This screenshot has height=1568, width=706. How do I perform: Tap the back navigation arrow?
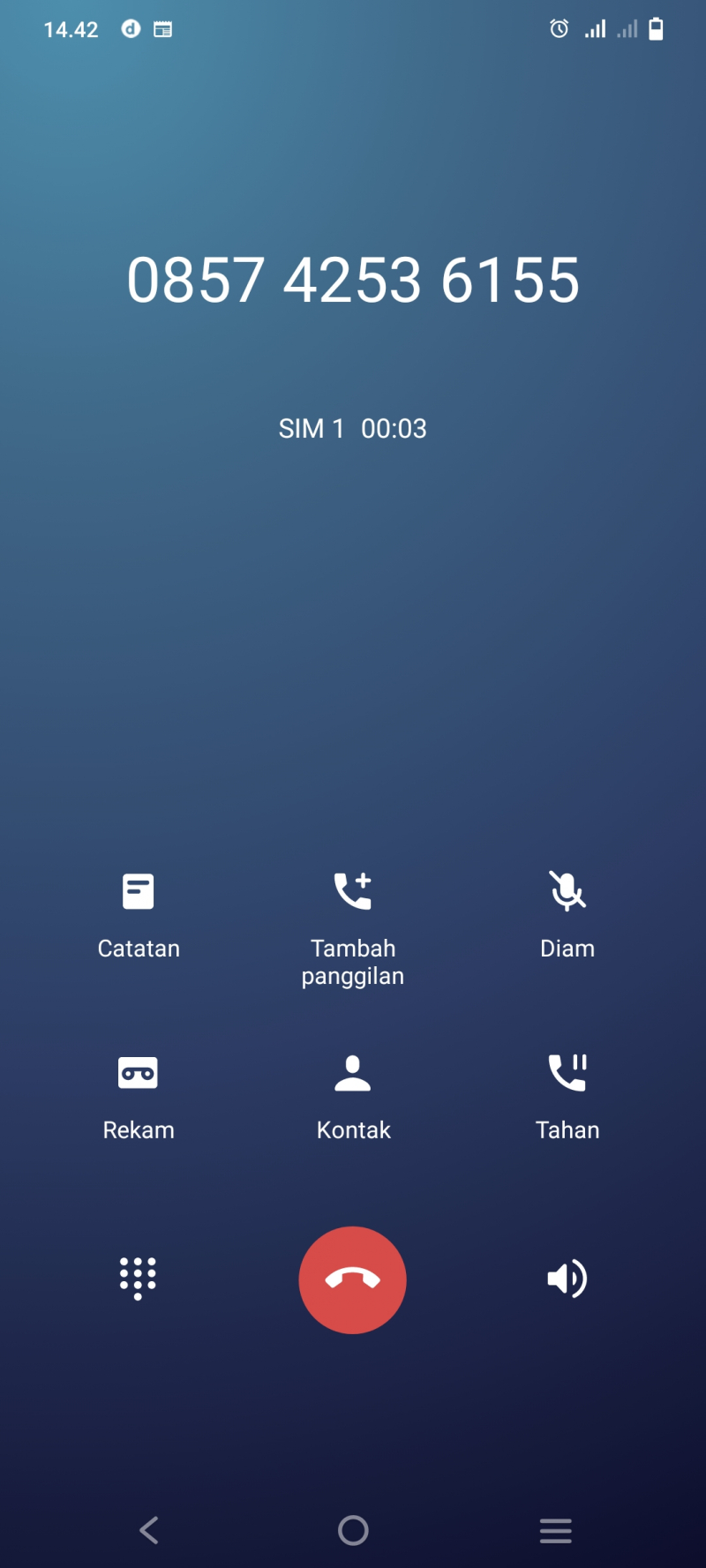tap(148, 1531)
